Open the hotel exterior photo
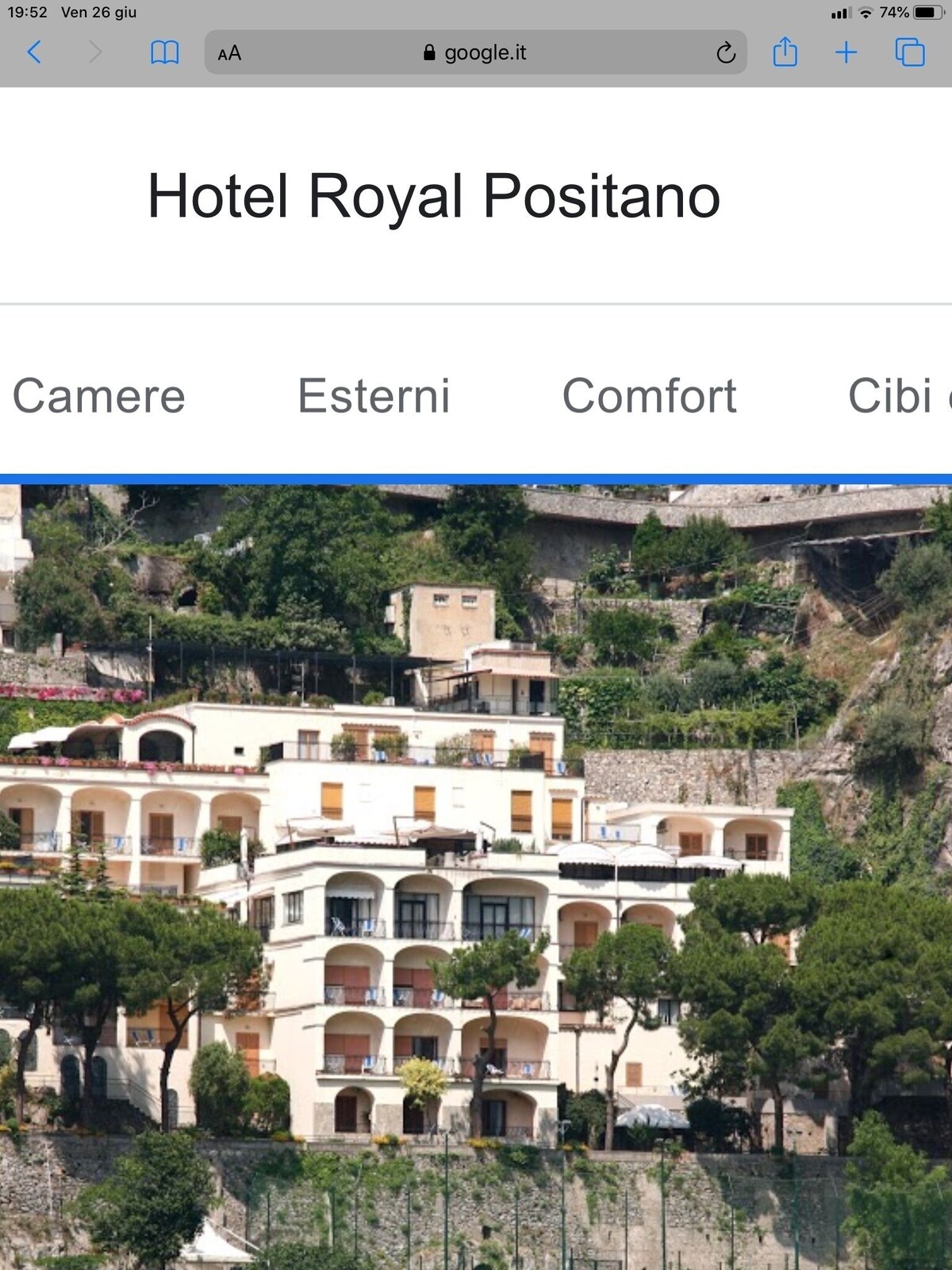The image size is (952, 1270). pyautogui.click(x=476, y=873)
